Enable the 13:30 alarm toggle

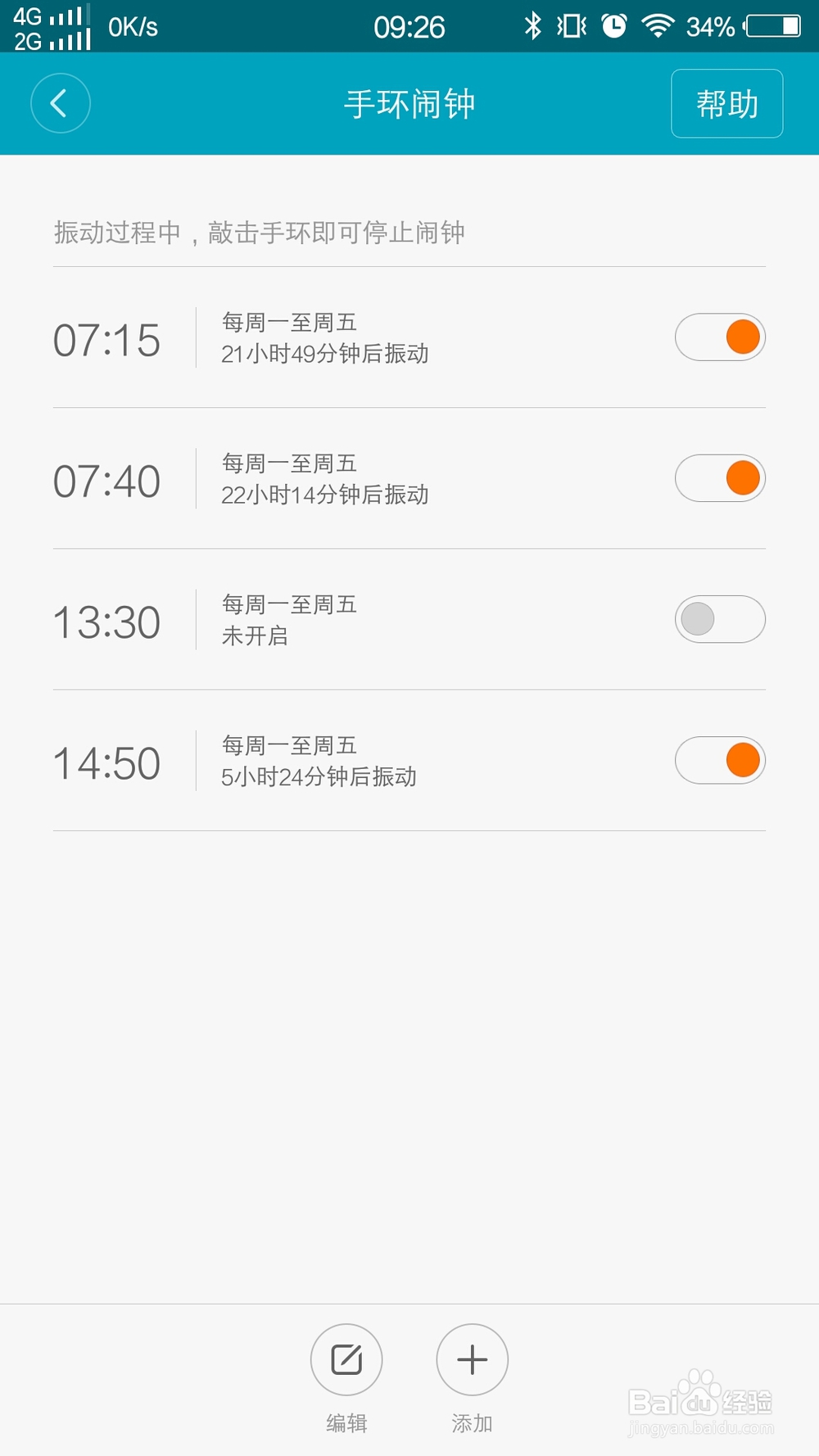pos(719,619)
